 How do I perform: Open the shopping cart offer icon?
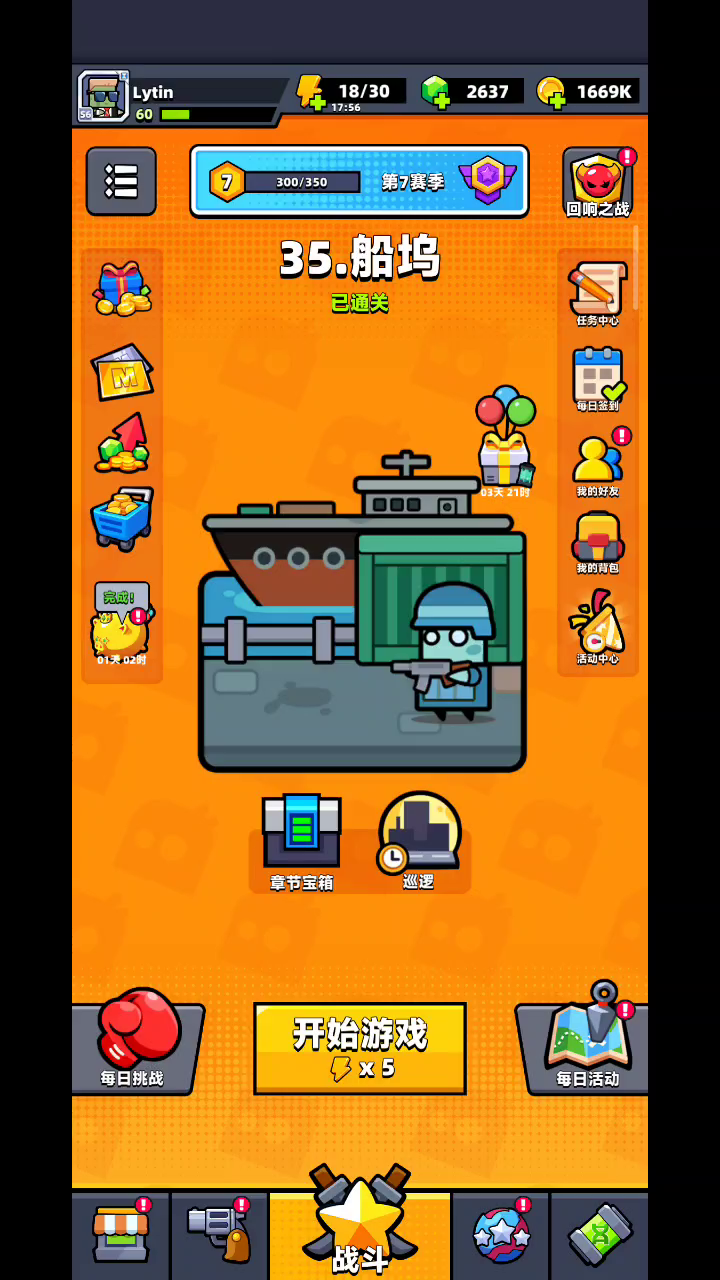point(122,518)
